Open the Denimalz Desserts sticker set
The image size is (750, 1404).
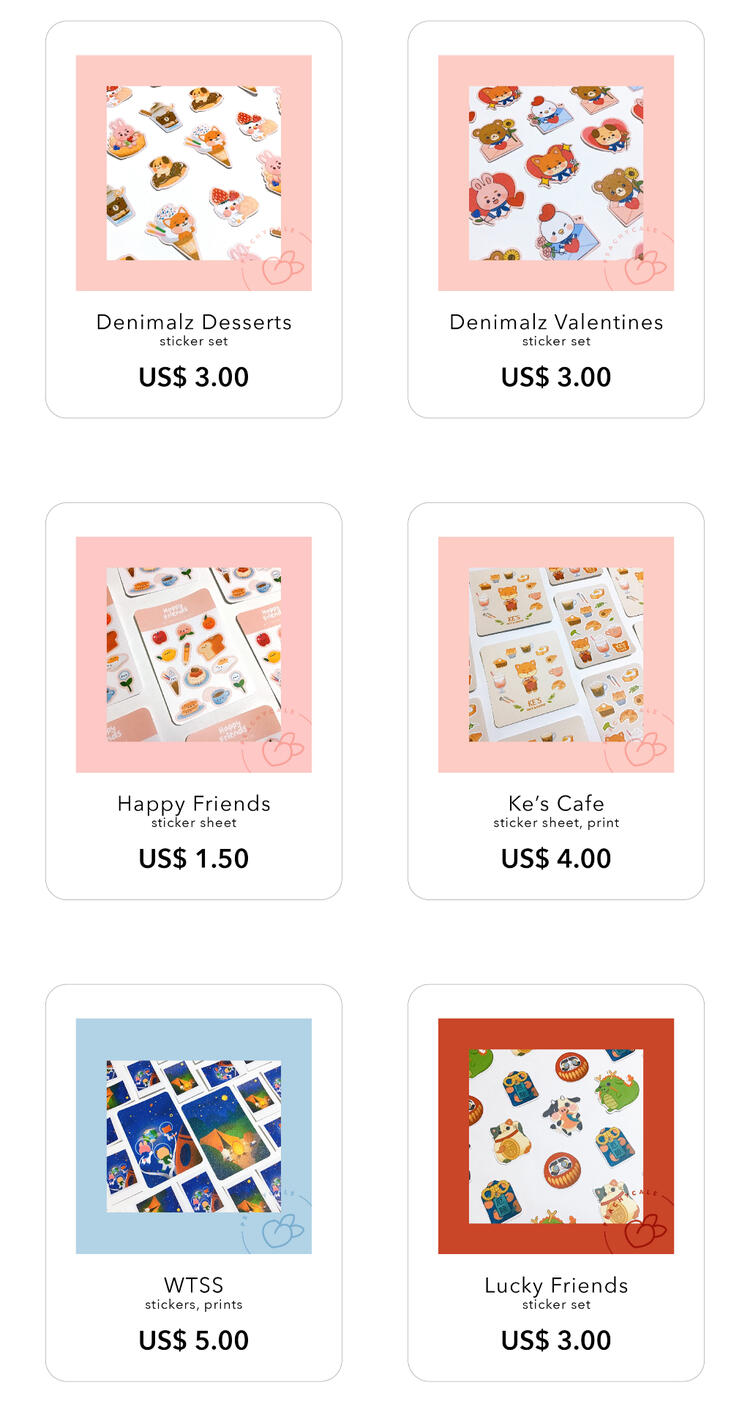(x=194, y=173)
